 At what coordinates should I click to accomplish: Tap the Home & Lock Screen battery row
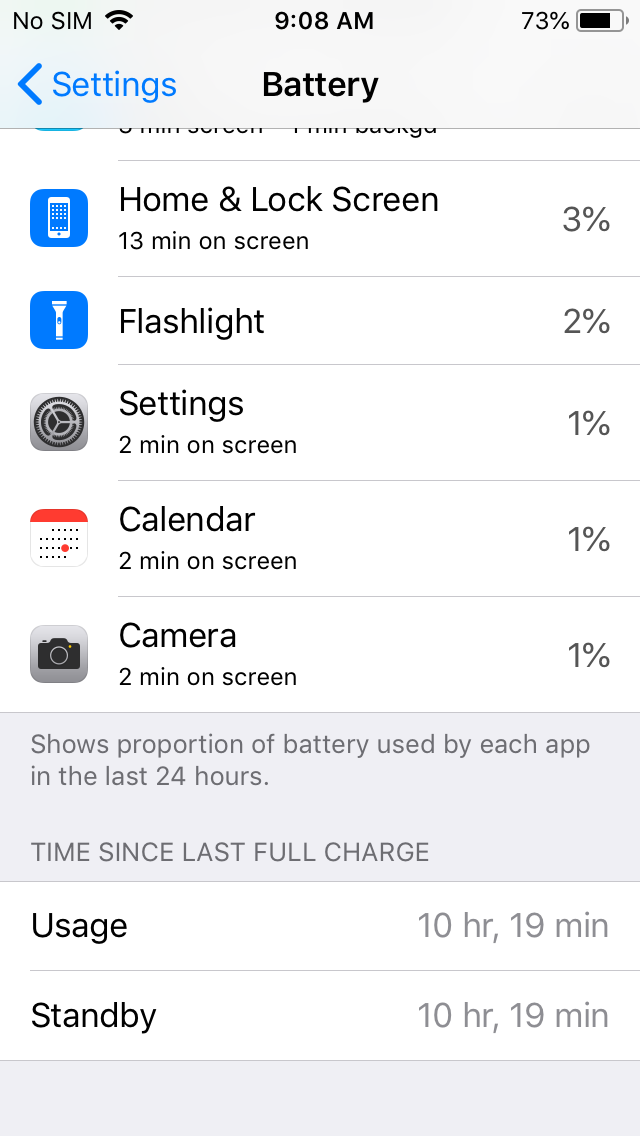click(320, 218)
